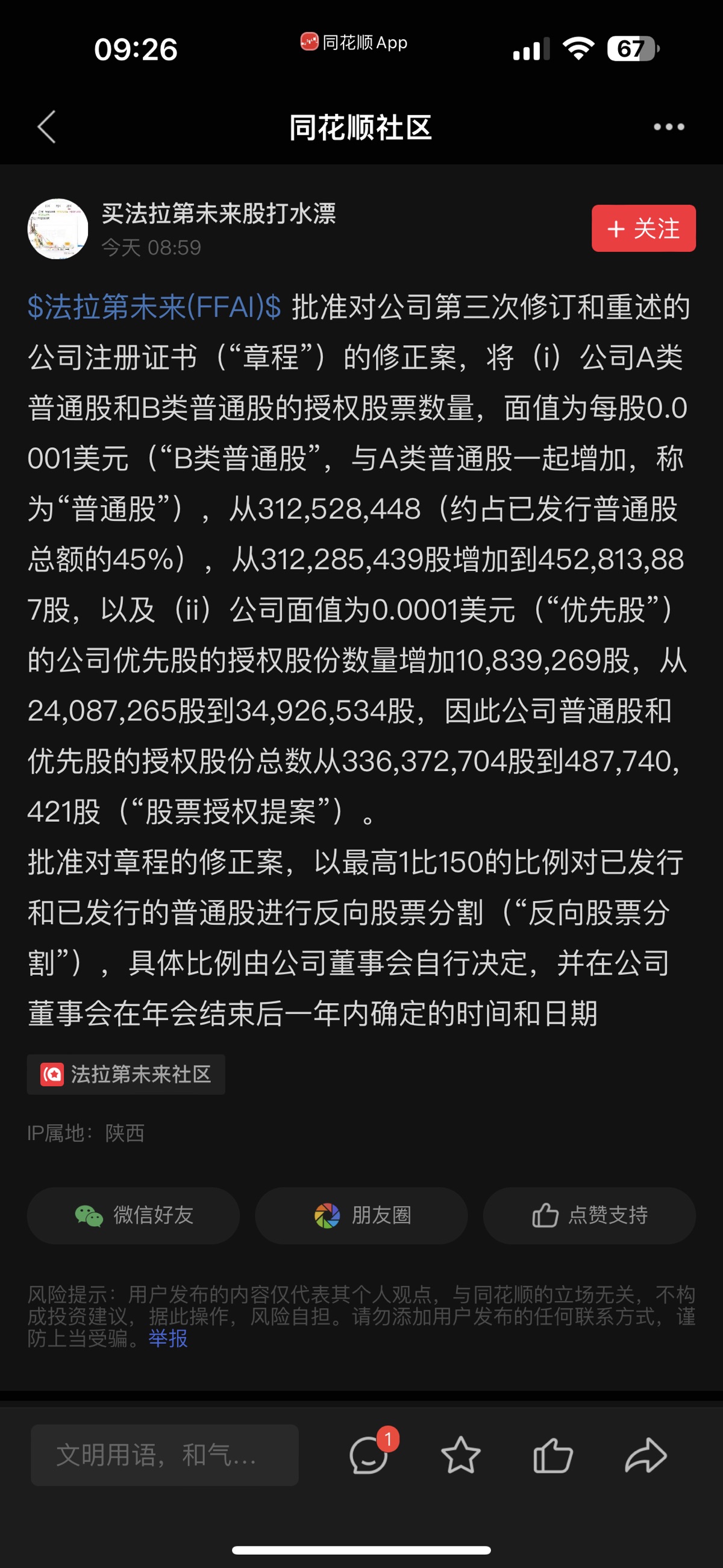Viewport: 723px width, 1568px height.
Task: View comments via the speech bubble icon
Action: point(369,1455)
